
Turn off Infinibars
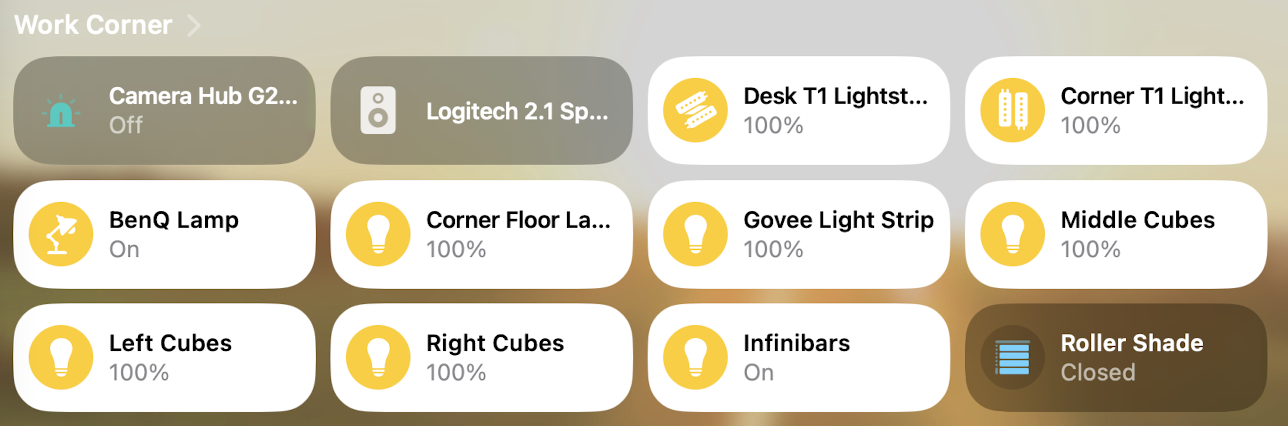(695, 358)
